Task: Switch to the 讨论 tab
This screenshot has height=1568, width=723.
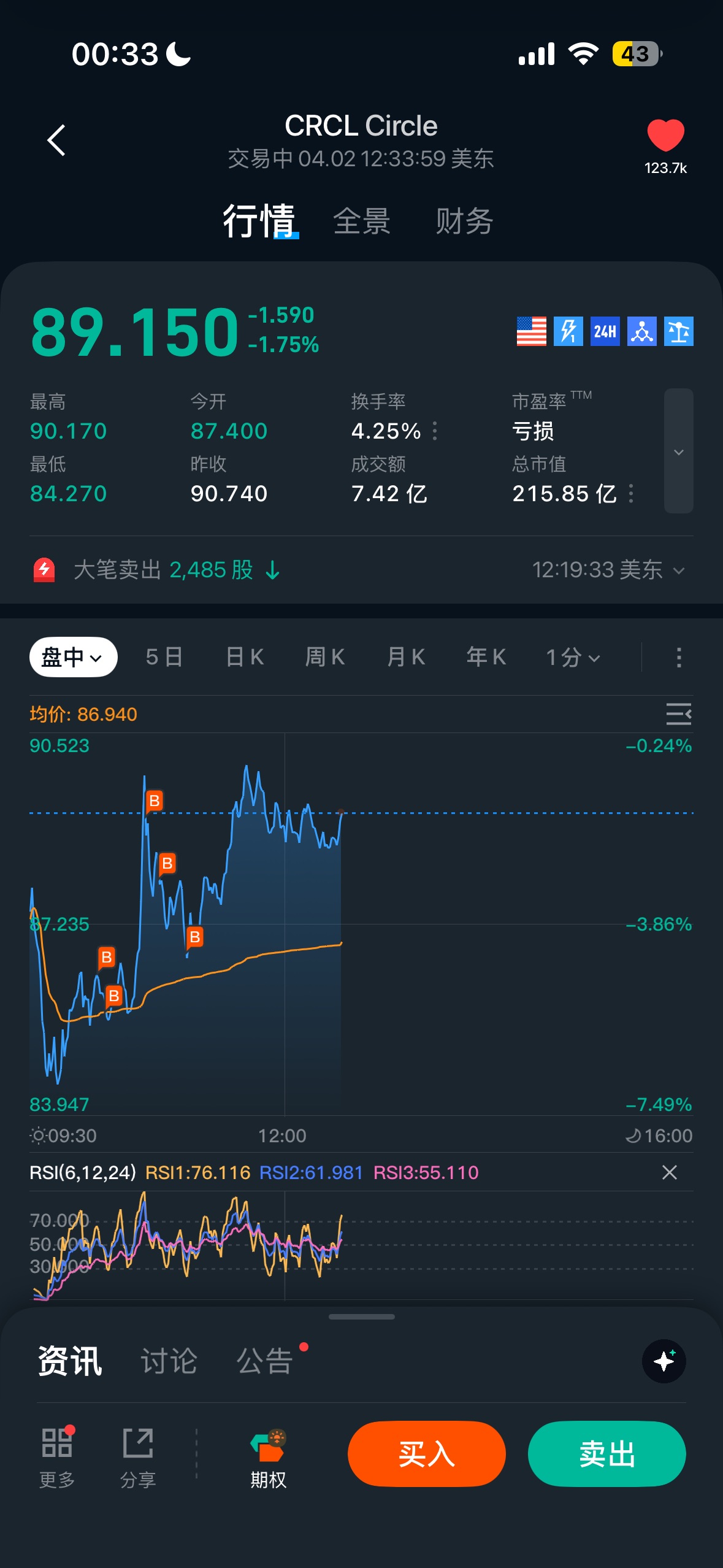Action: (169, 1361)
